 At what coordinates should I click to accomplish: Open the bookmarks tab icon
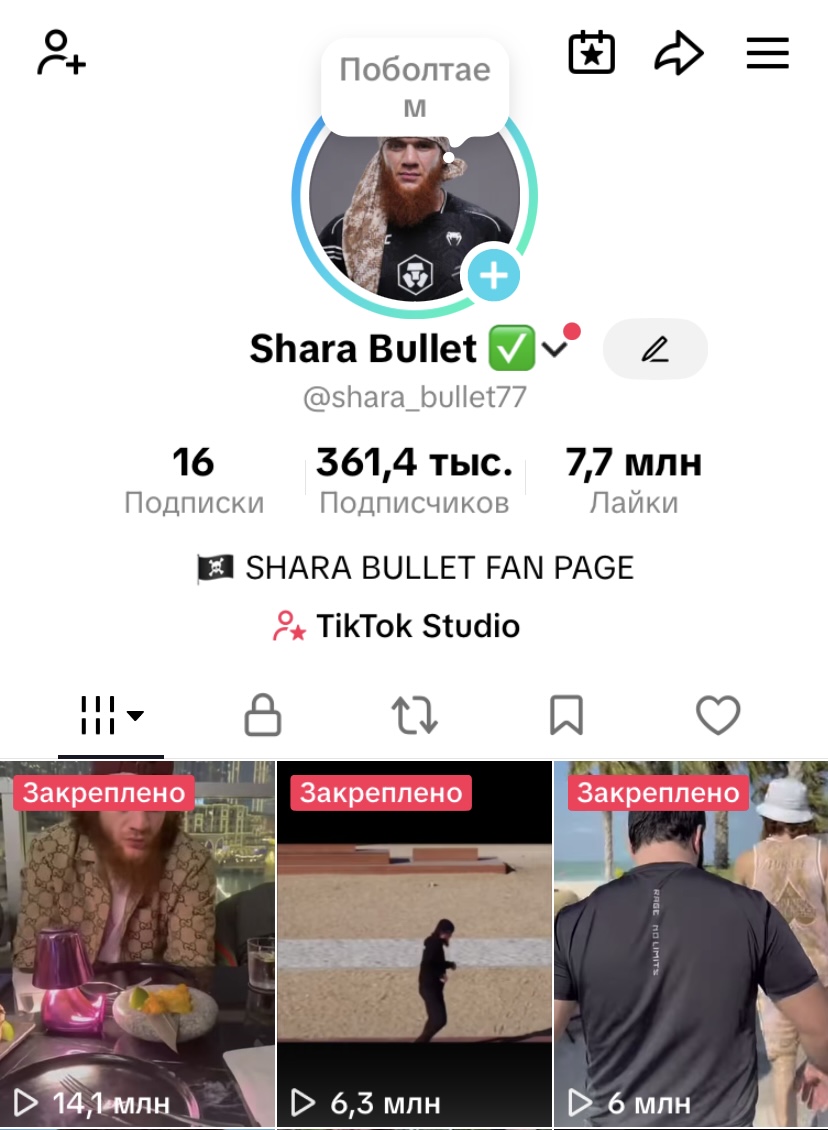(x=566, y=715)
